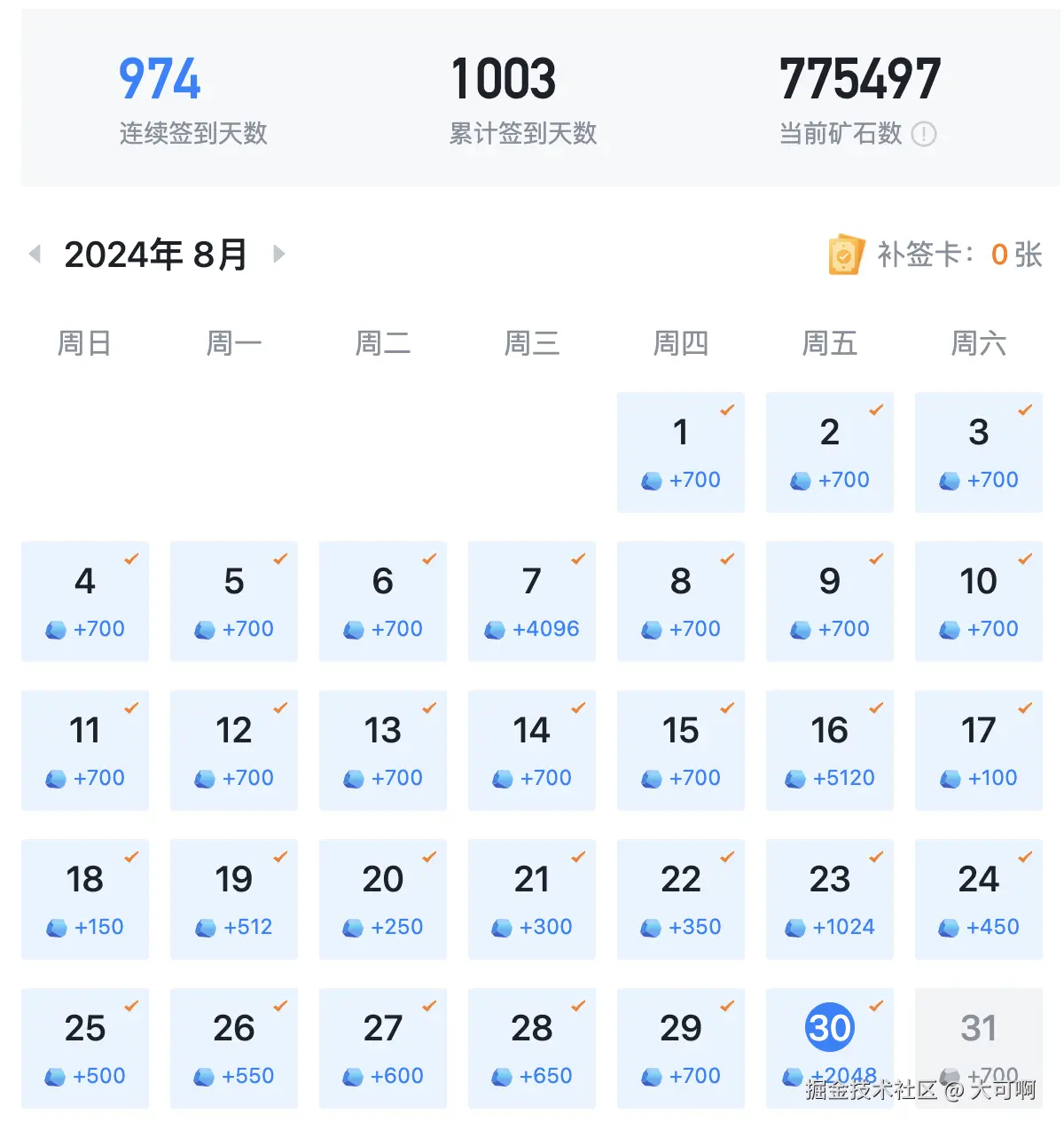
Task: Expand the 2024年 8月 month selector
Action: click(156, 255)
